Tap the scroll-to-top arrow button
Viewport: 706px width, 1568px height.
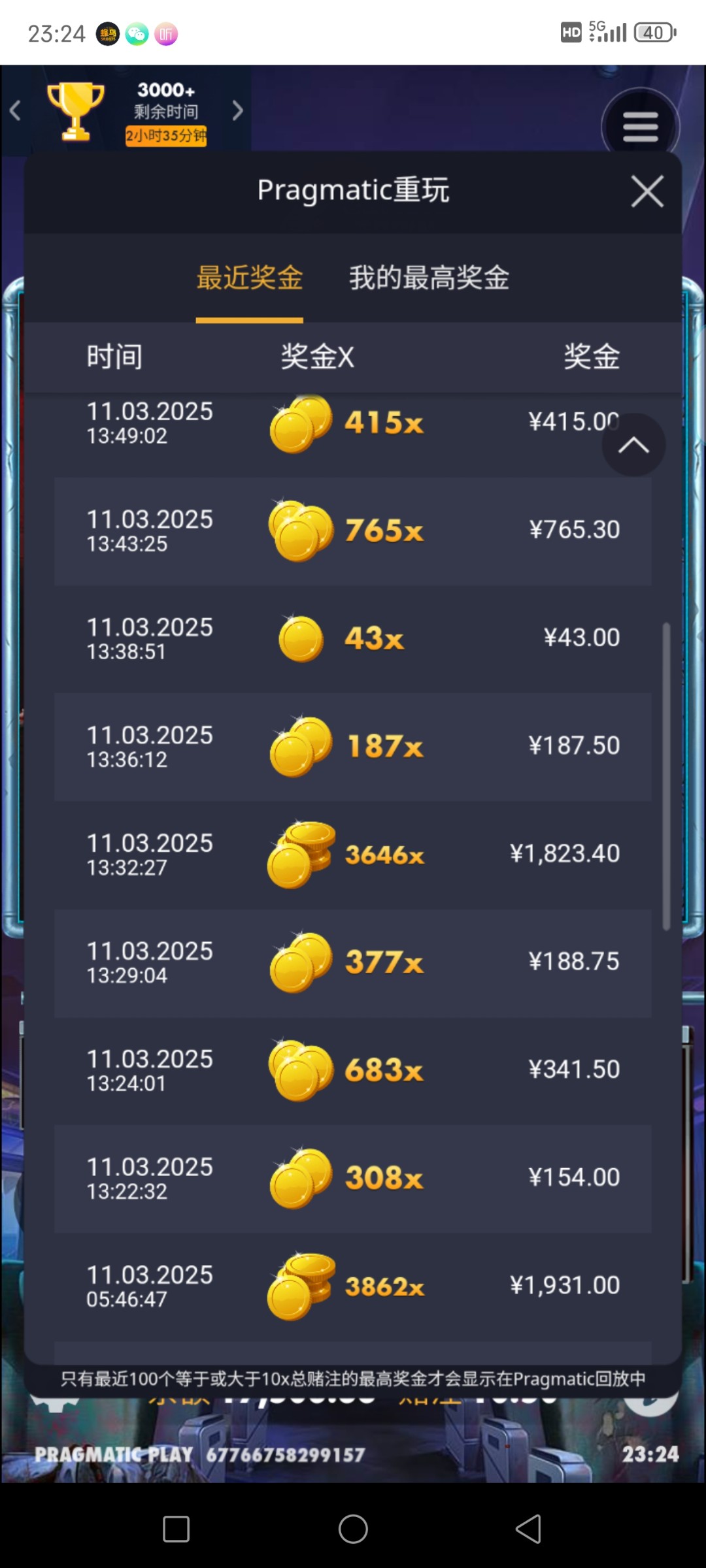(633, 445)
